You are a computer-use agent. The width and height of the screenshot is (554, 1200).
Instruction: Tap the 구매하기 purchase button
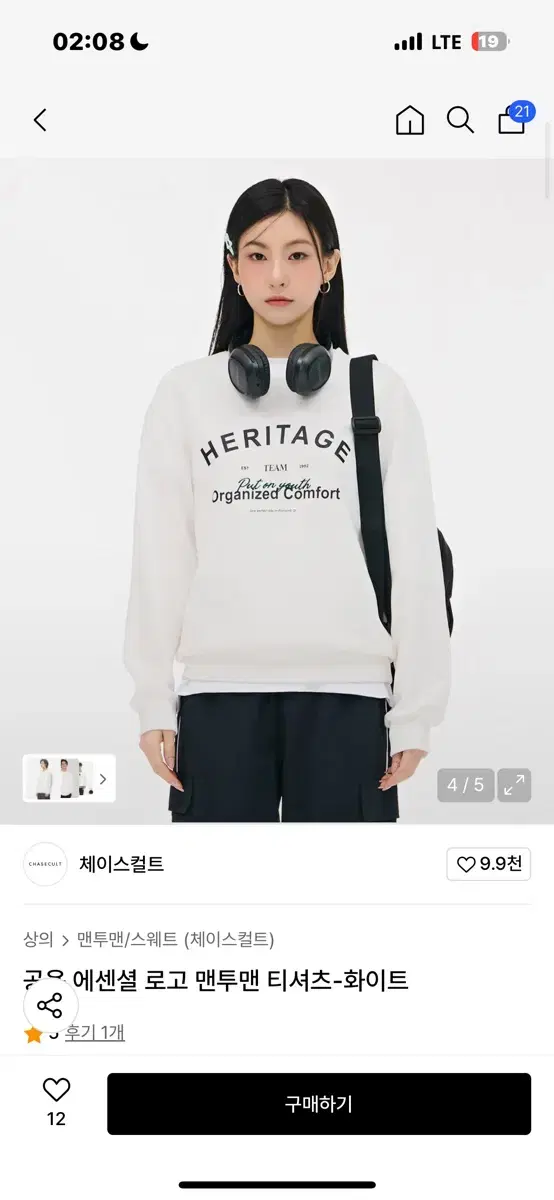319,1104
